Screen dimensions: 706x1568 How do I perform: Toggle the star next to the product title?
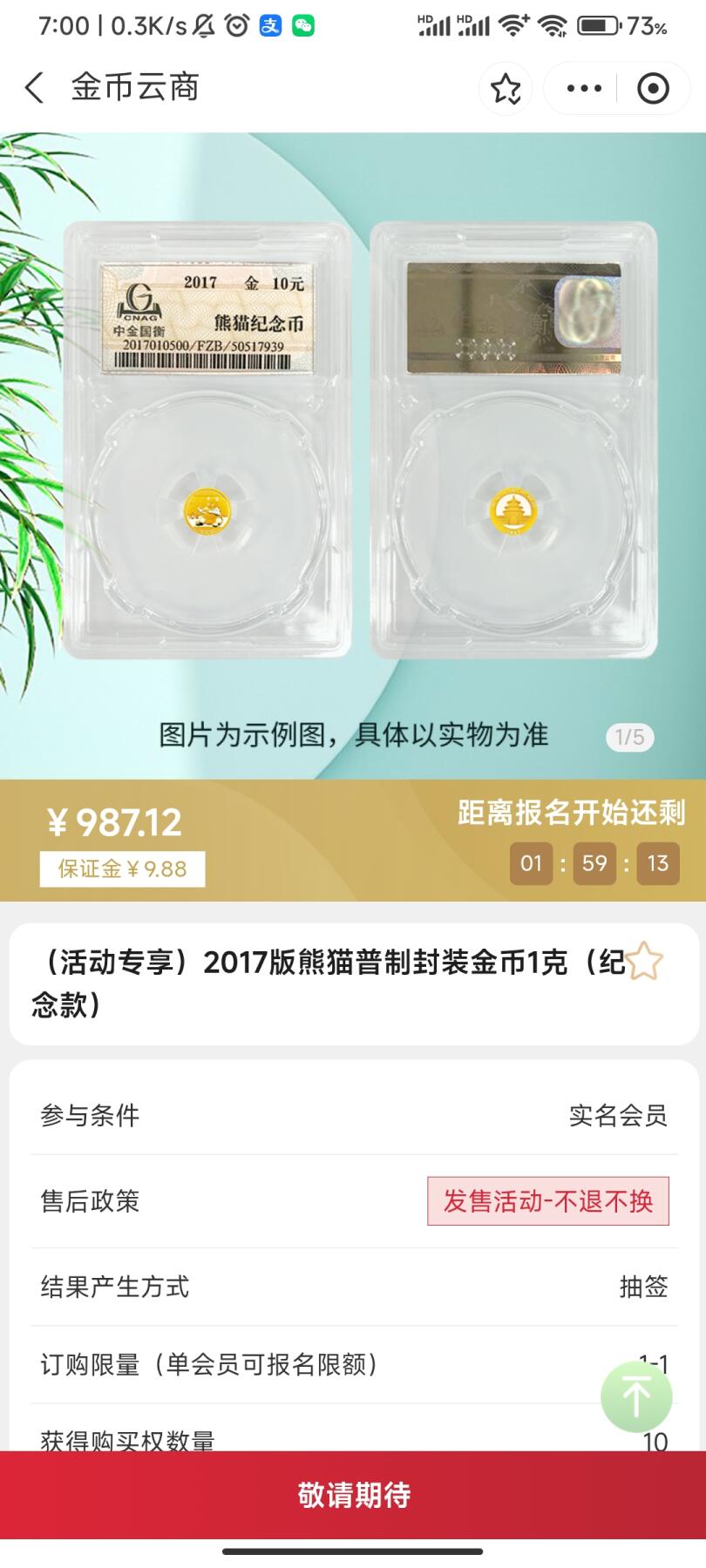[x=646, y=961]
